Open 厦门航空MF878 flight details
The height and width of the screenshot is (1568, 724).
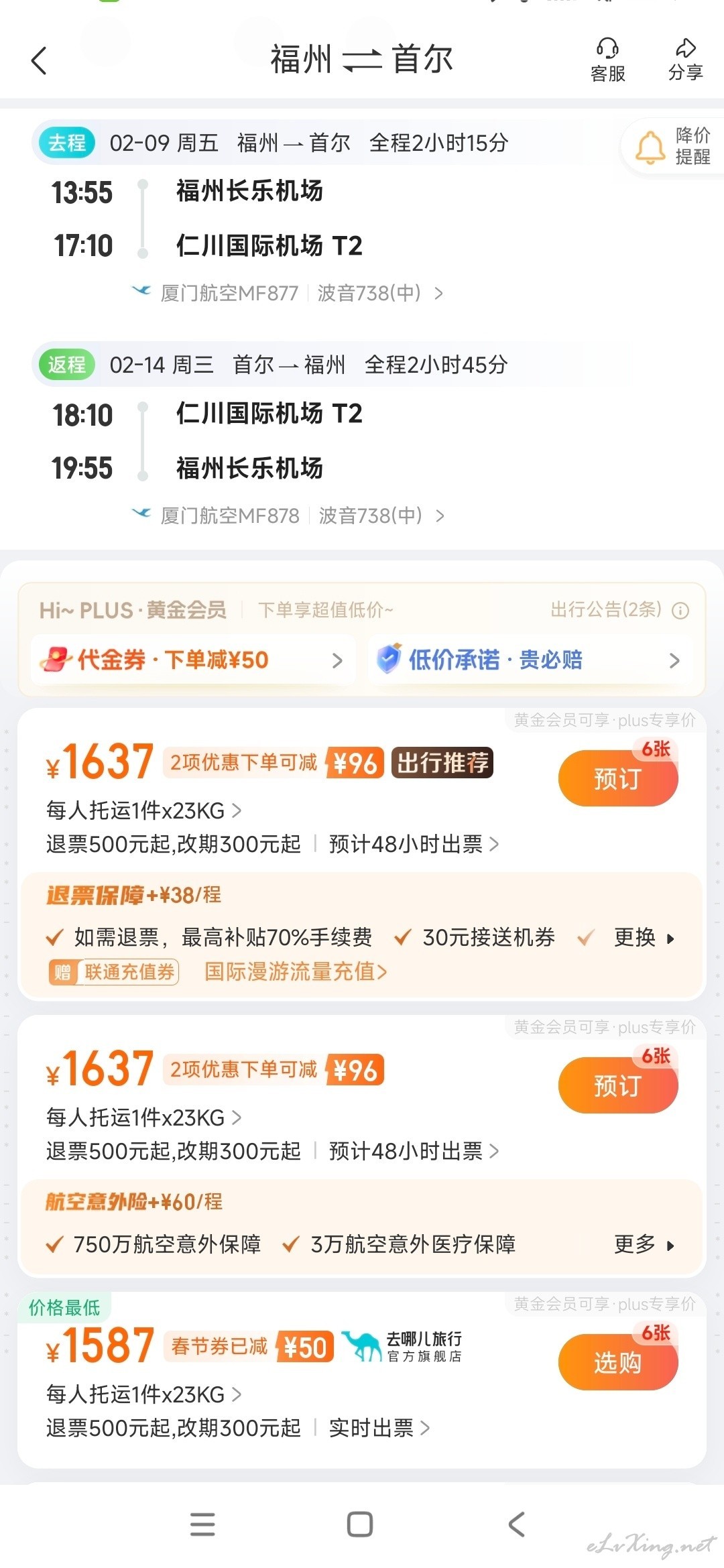(x=288, y=516)
